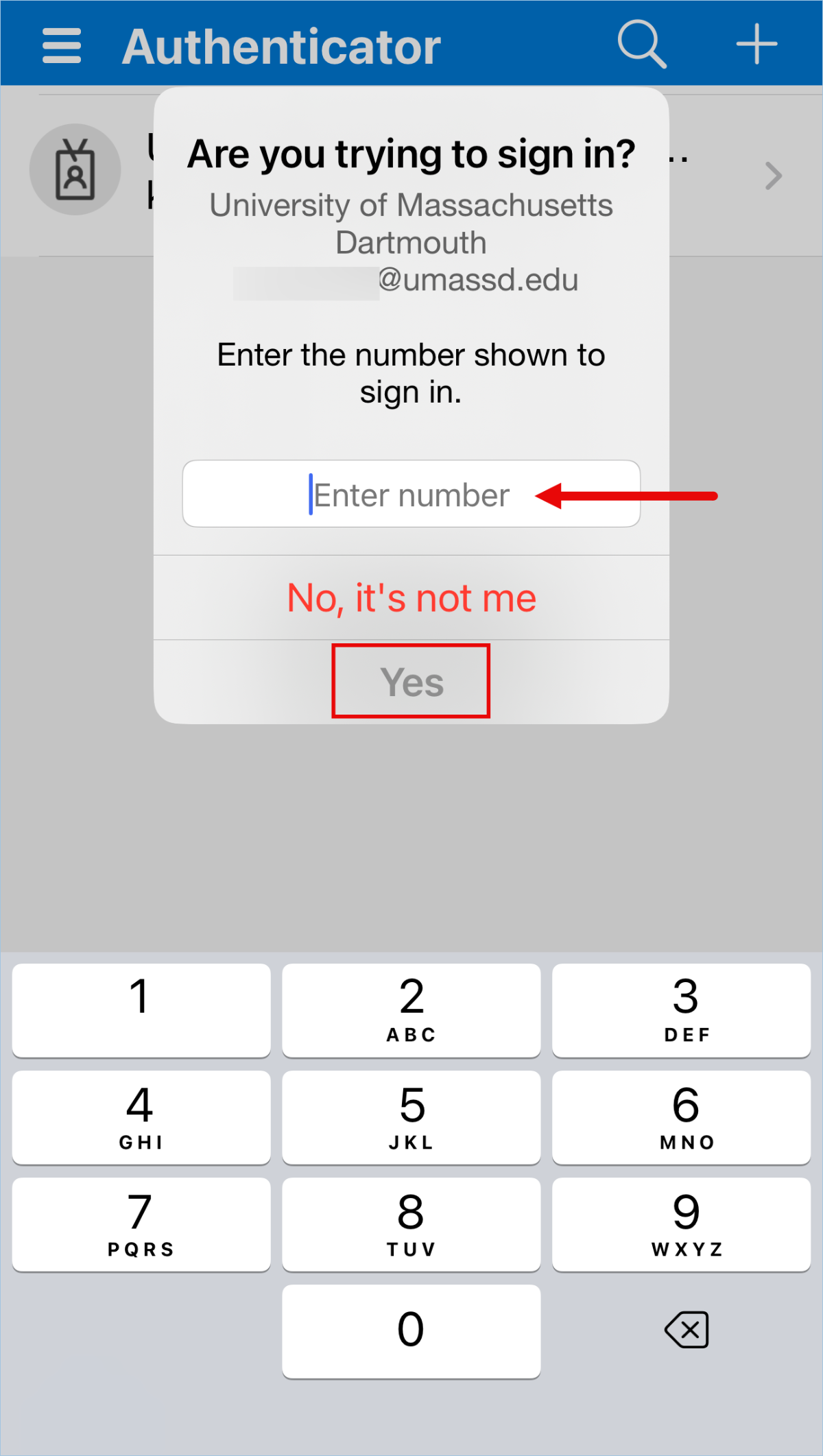Screen dimensions: 823x1456
Task: Type digit 5 on the keypad
Action: tap(411, 1117)
